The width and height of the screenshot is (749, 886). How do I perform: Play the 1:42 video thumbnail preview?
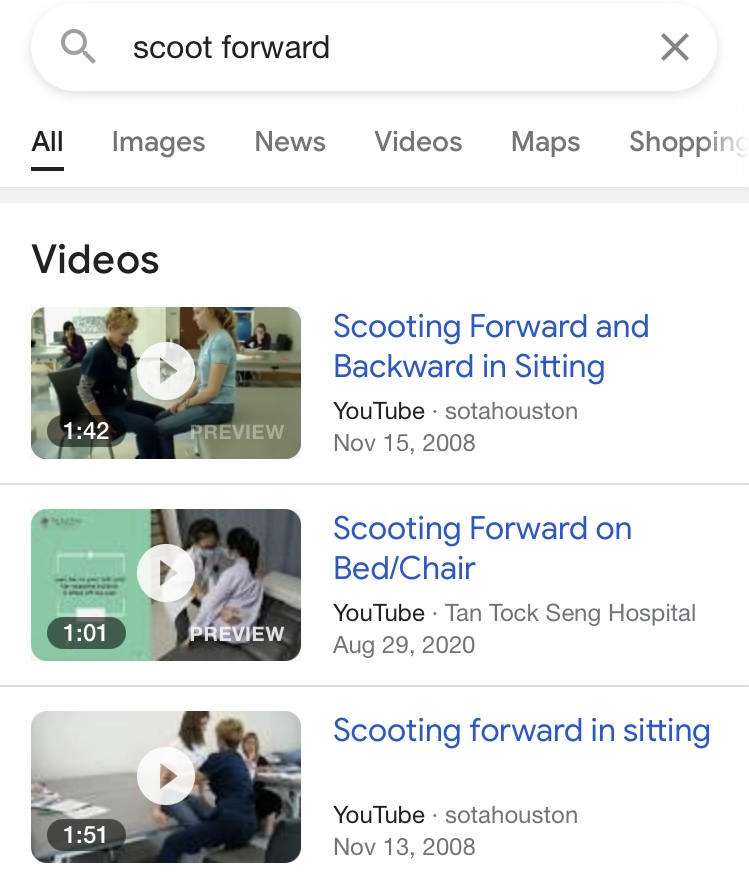(x=166, y=382)
